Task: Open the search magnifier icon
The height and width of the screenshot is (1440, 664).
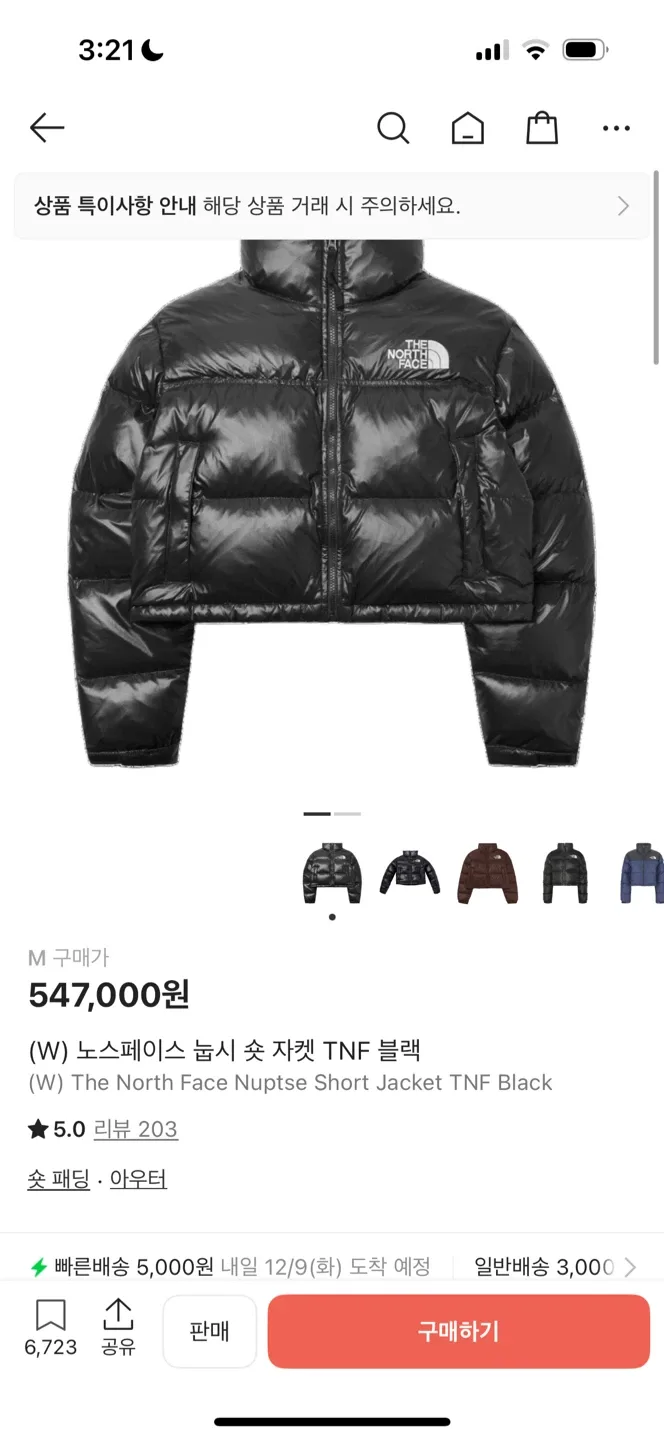Action: coord(393,128)
